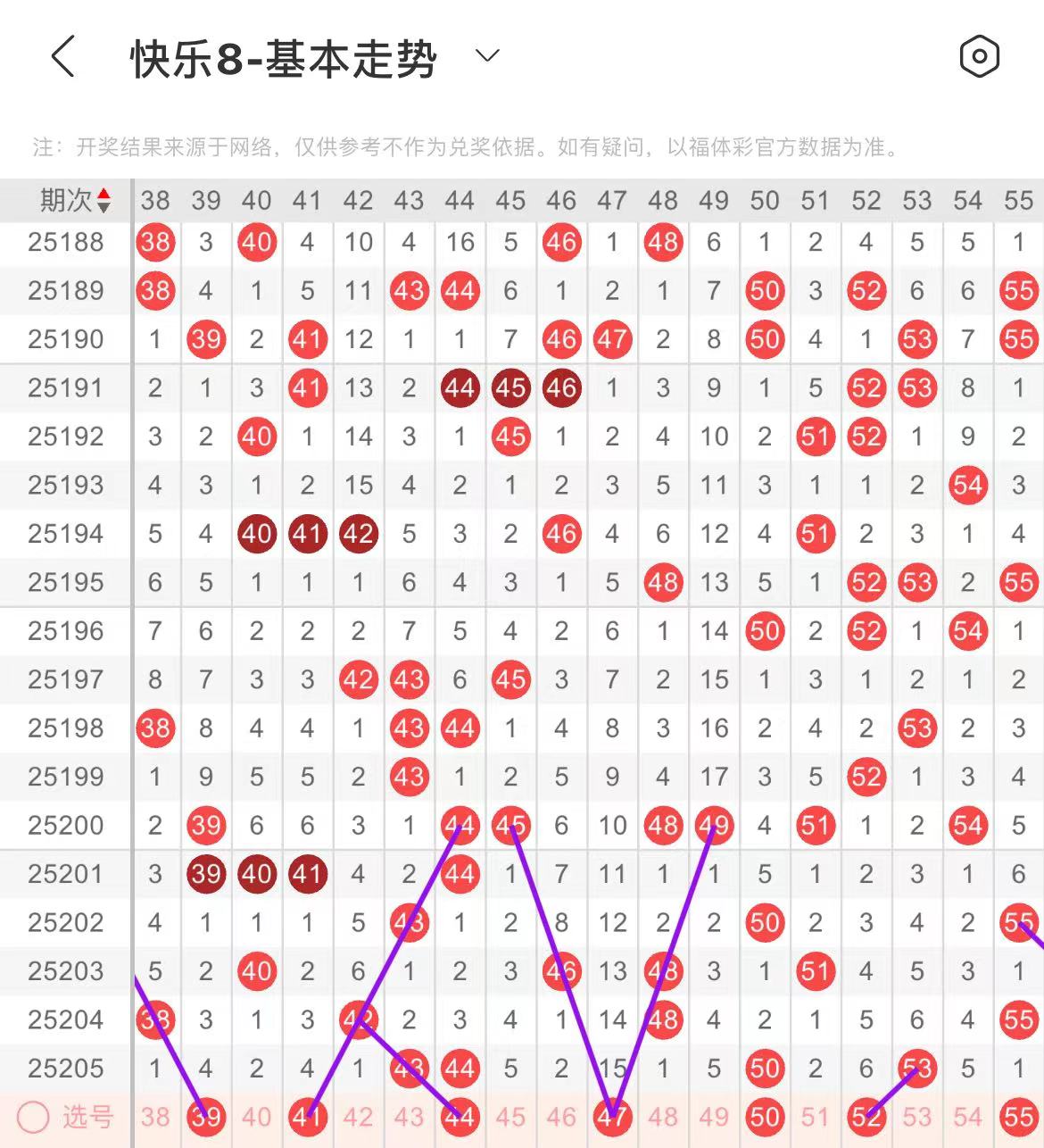This screenshot has height=1148, width=1044.
Task: Select number 48 in the 选号 row
Action: pyautogui.click(x=663, y=1117)
